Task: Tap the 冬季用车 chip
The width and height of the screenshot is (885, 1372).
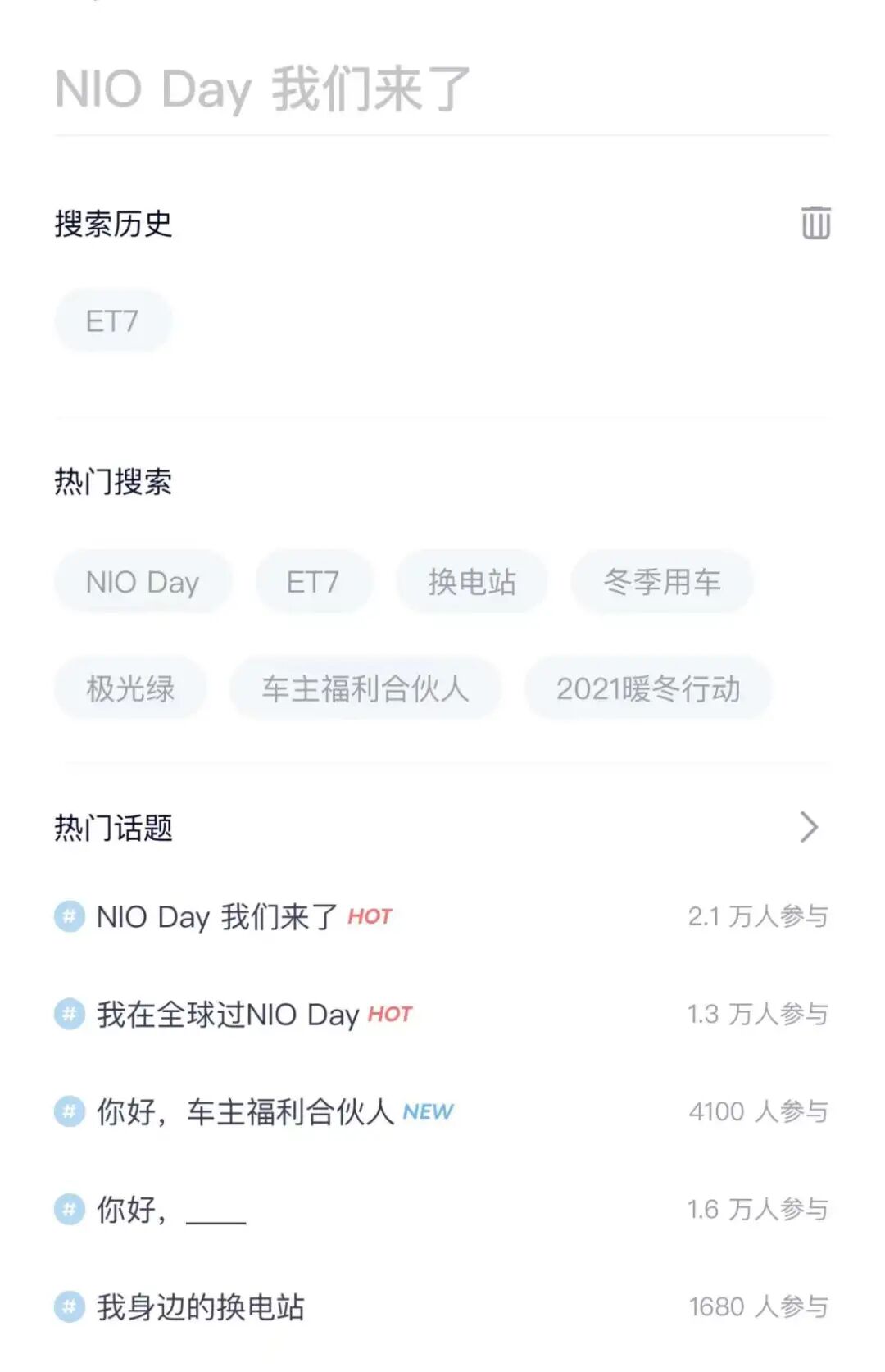Action: (x=662, y=582)
